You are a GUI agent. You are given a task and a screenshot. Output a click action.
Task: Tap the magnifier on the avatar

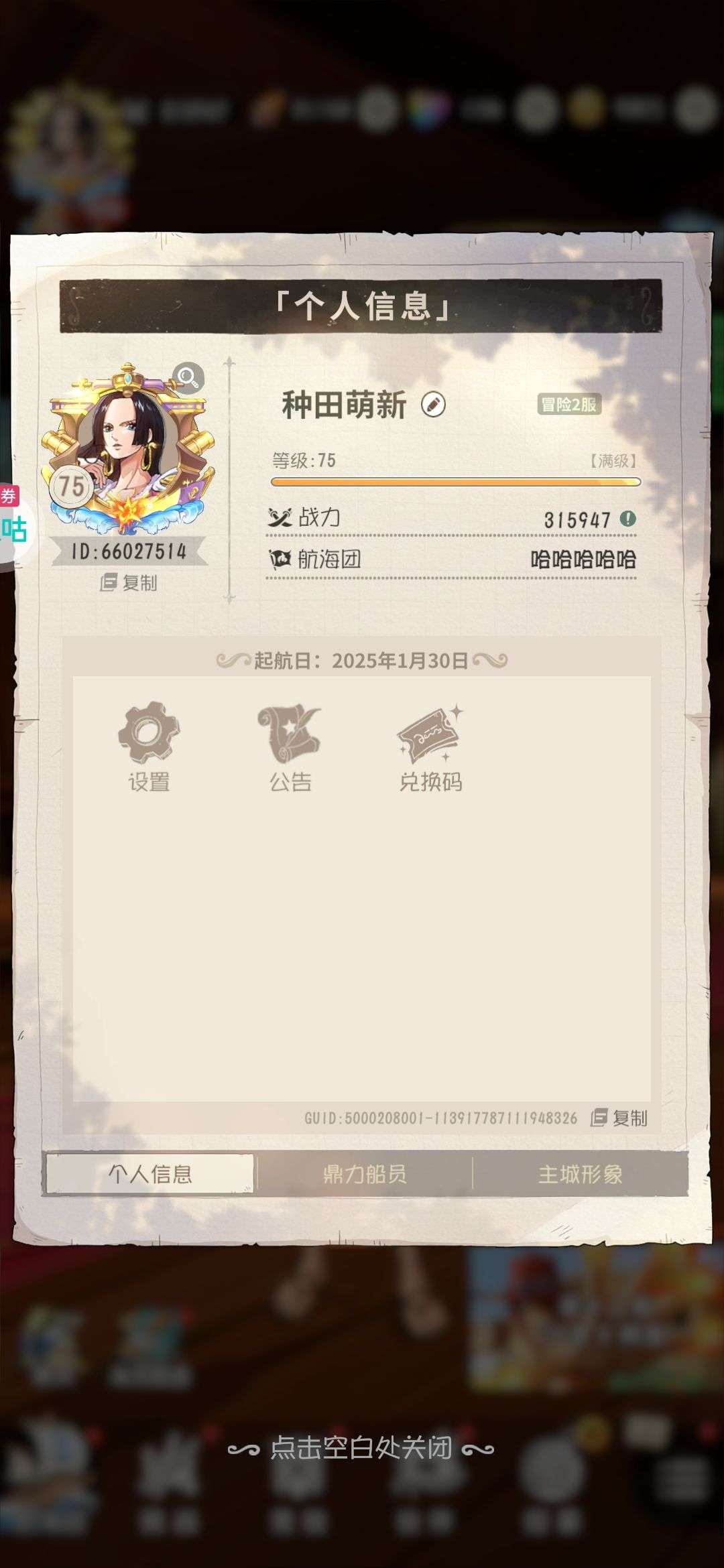(x=188, y=377)
